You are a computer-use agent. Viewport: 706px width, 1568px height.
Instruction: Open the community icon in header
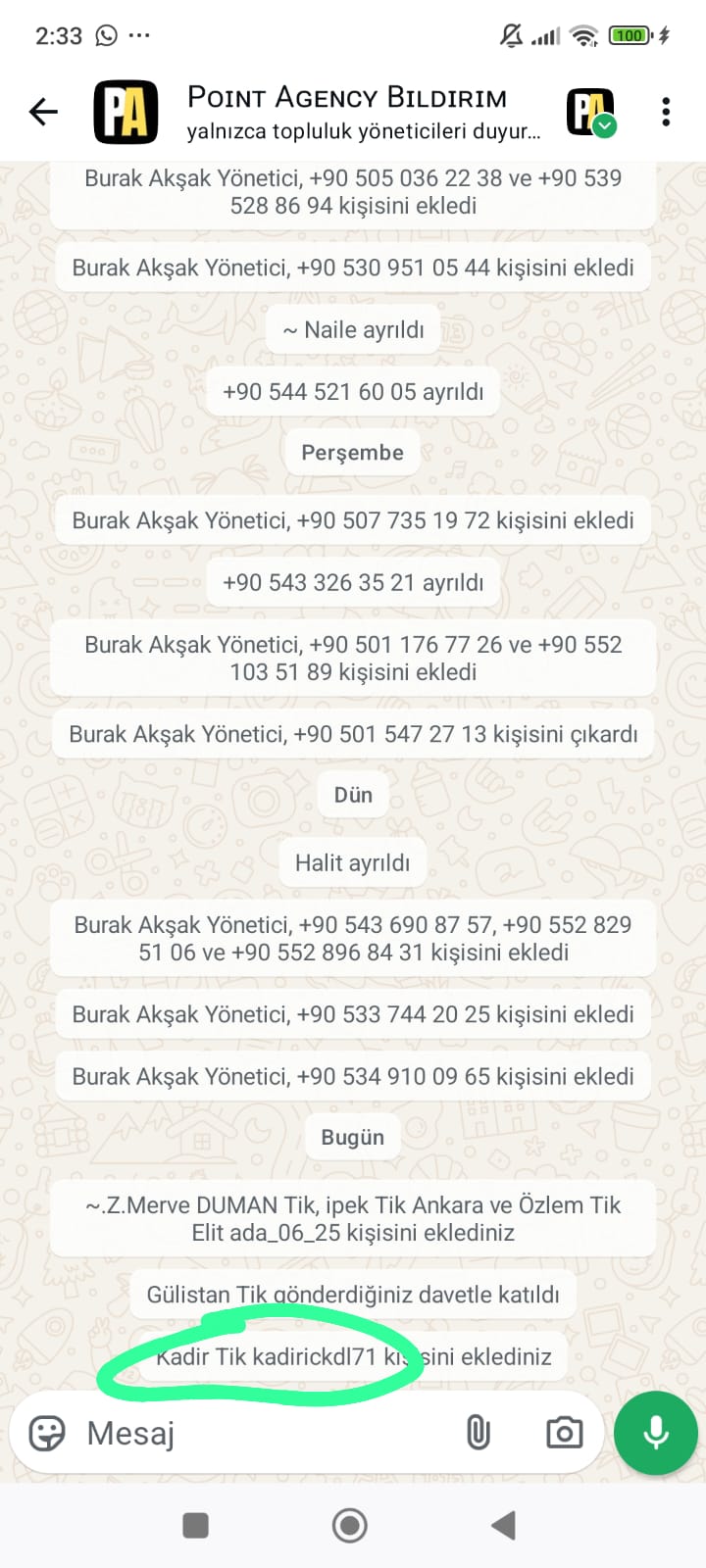591,112
